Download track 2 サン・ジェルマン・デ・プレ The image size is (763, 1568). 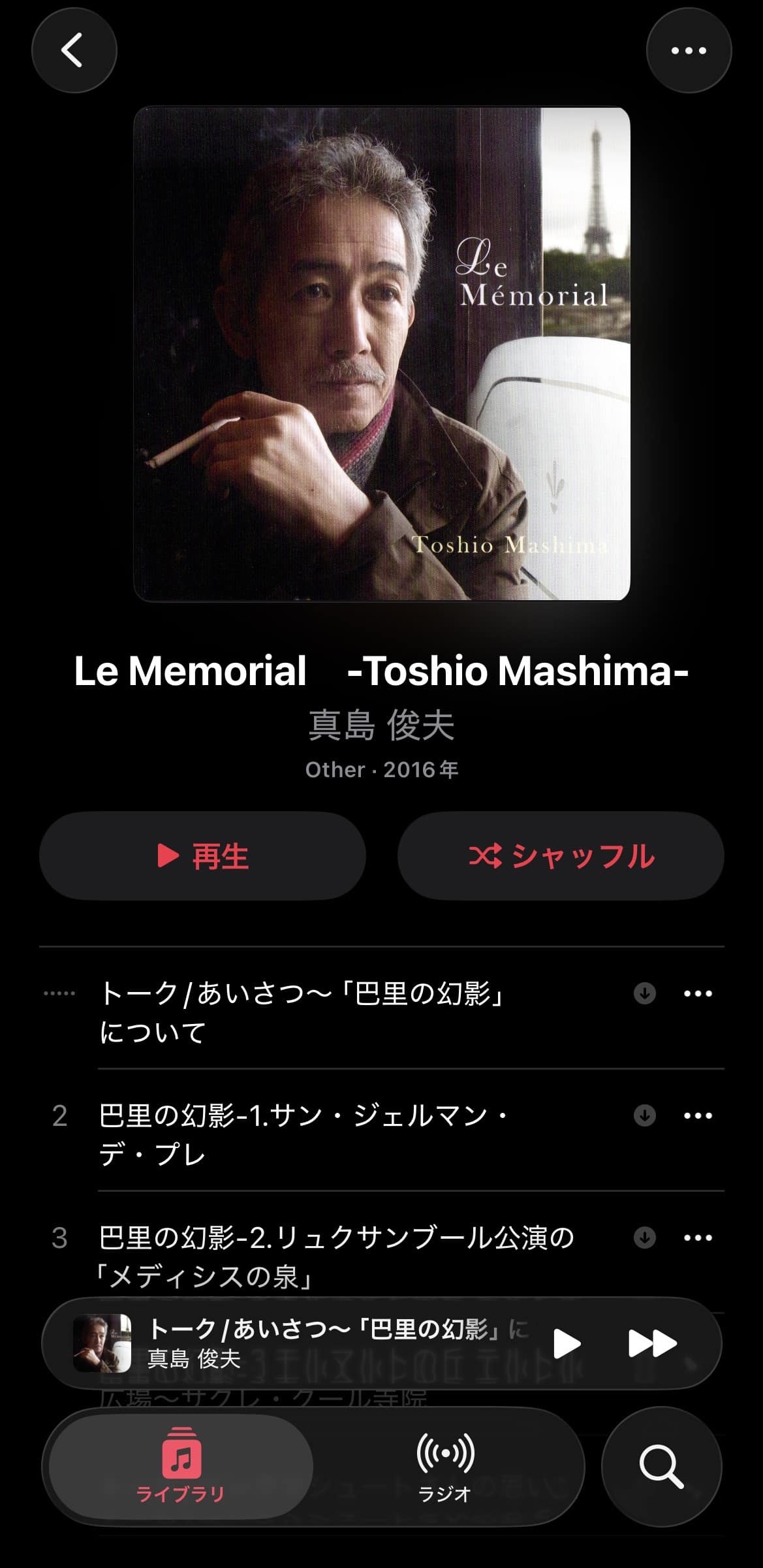(644, 1115)
